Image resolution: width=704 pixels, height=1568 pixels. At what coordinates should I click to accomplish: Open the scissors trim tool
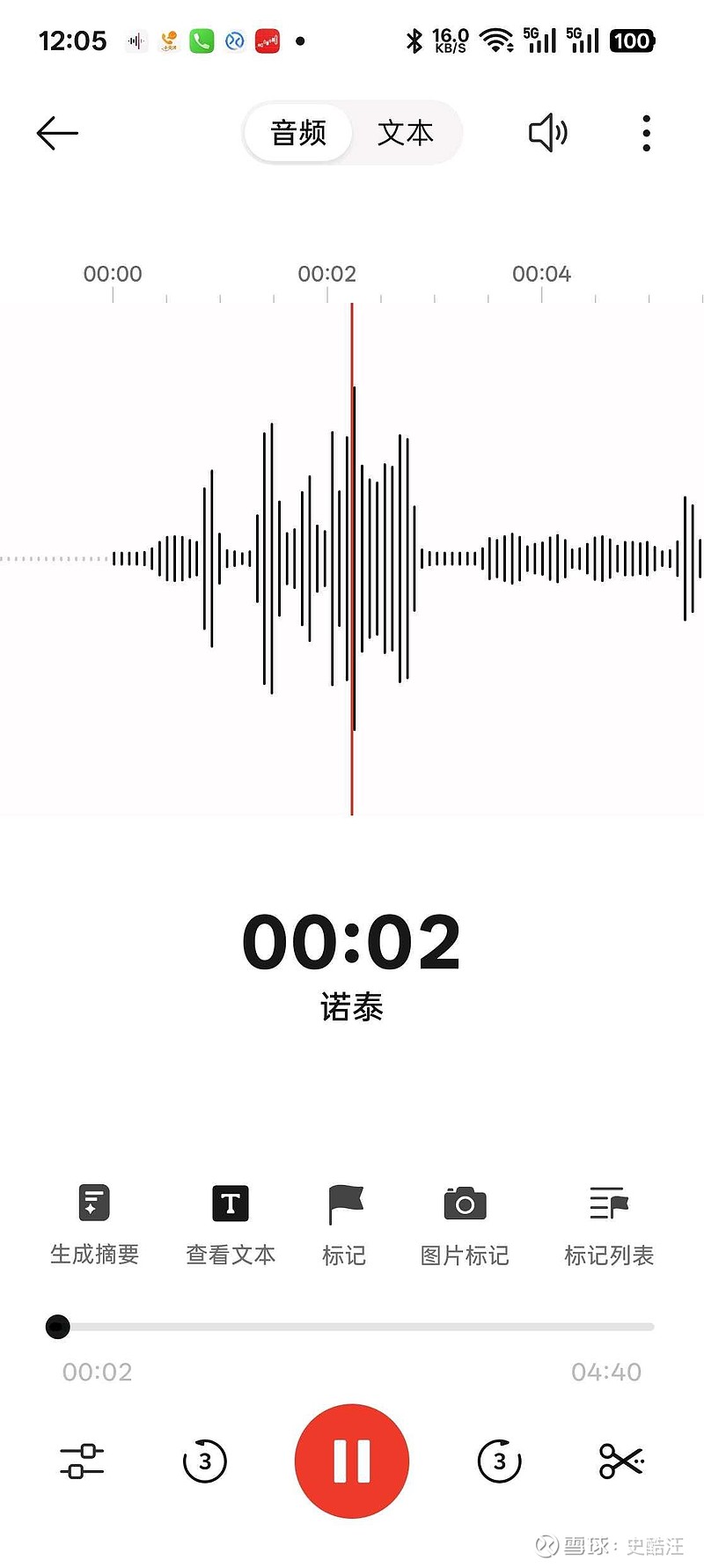point(622,1461)
